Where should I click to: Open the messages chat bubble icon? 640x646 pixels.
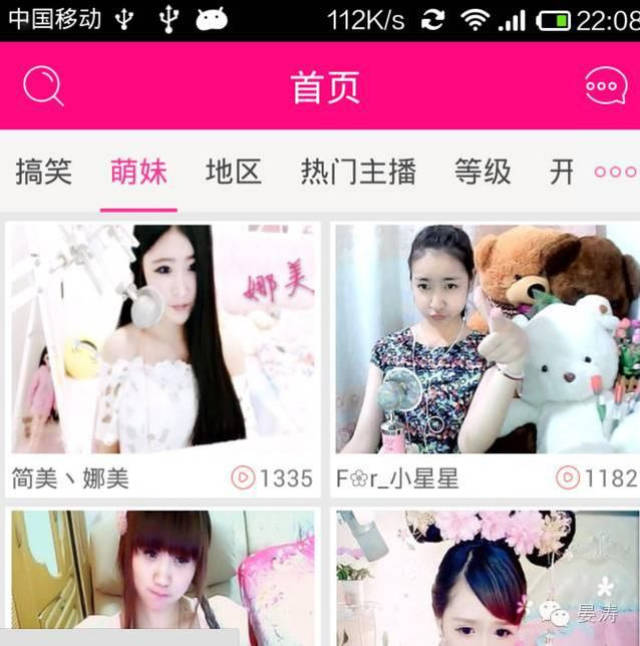tap(606, 86)
